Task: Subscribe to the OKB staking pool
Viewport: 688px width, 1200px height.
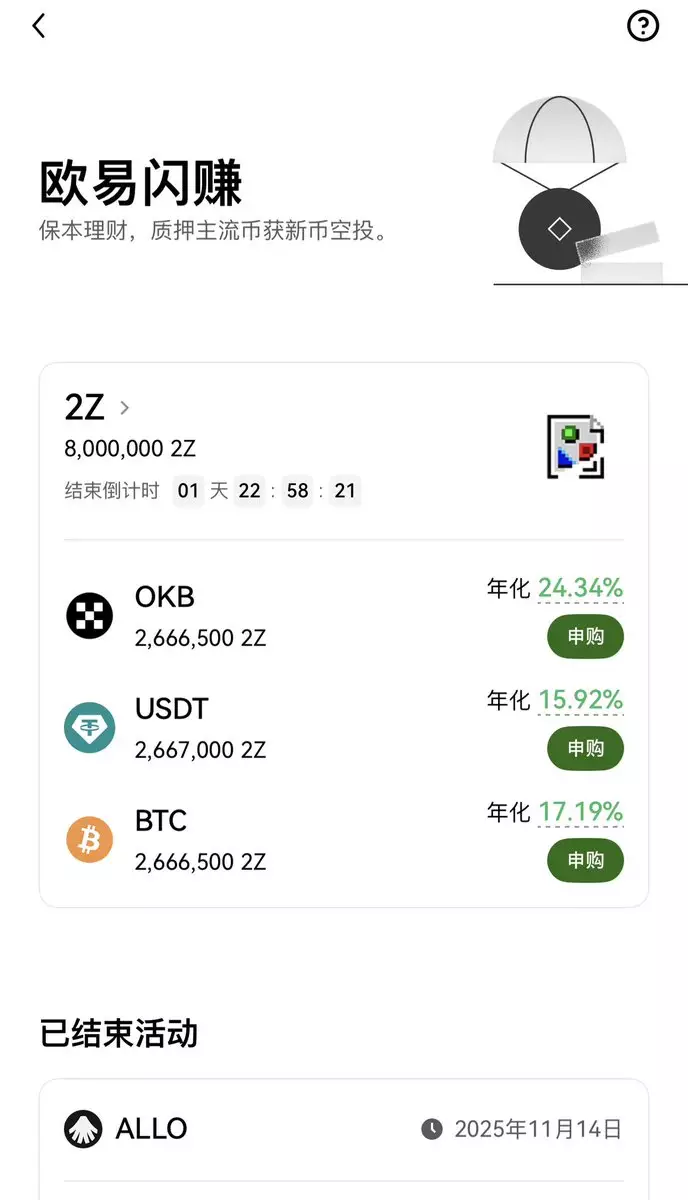Action: point(585,637)
